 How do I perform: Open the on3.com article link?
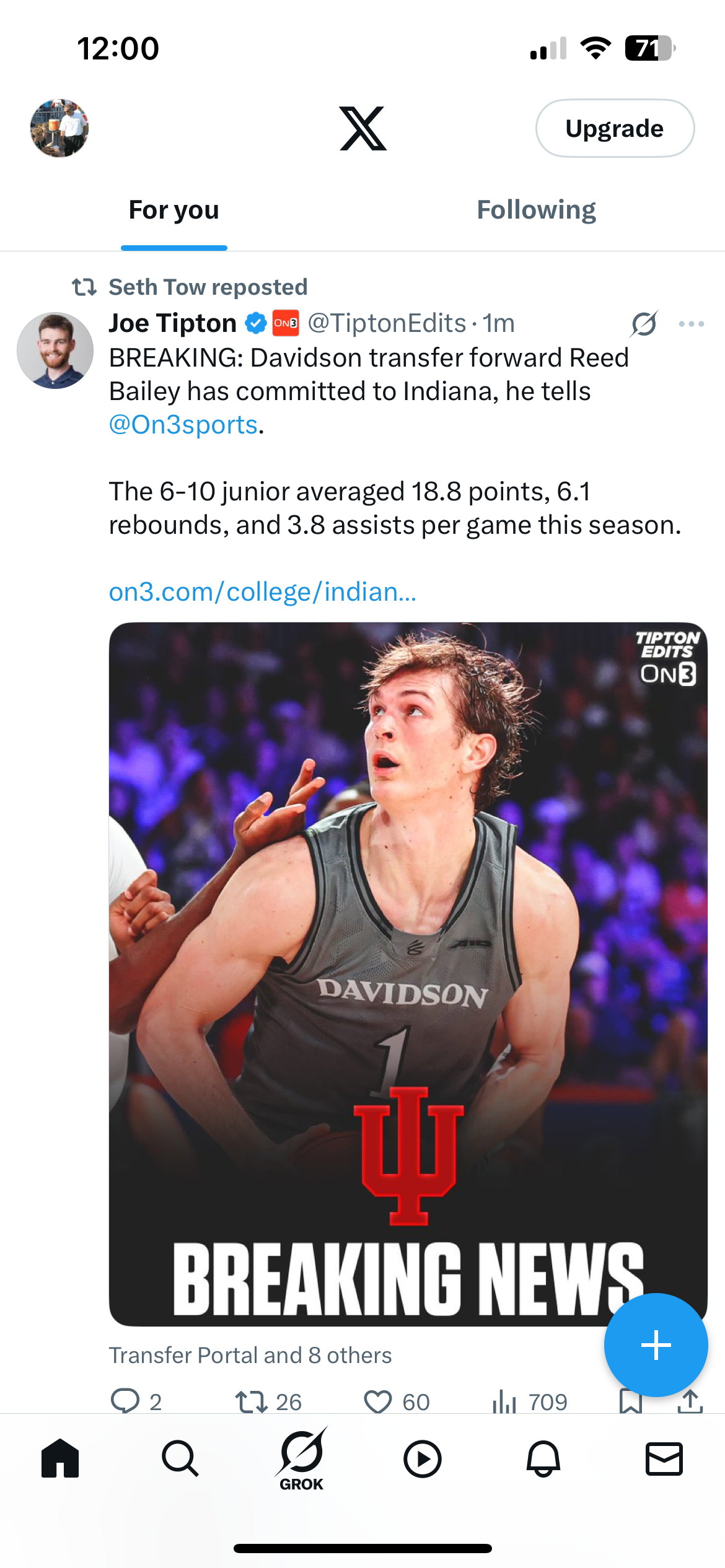click(x=262, y=592)
